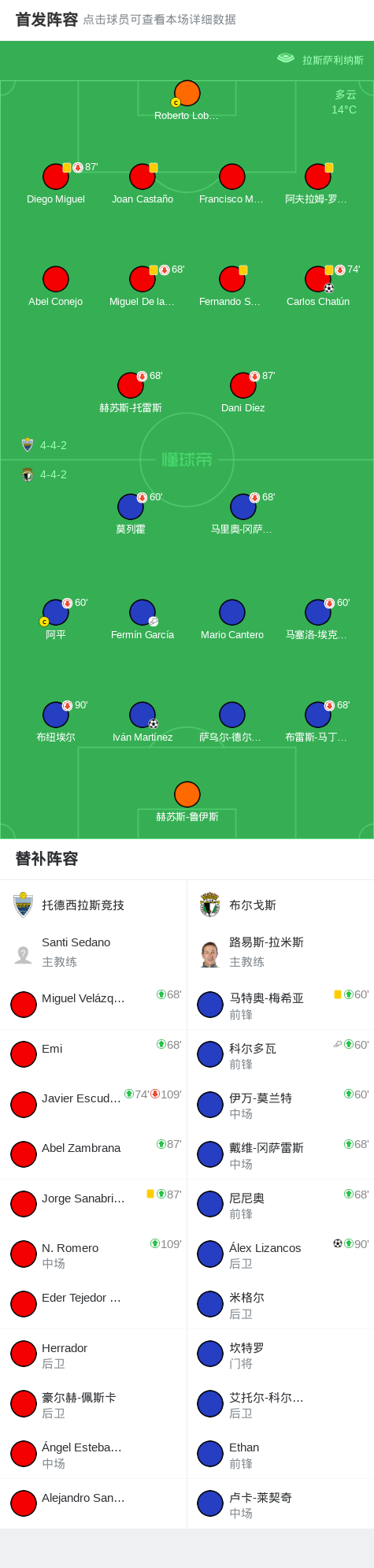374x1568 pixels.
Task: View Joan Castaño's match stats
Action: (143, 184)
